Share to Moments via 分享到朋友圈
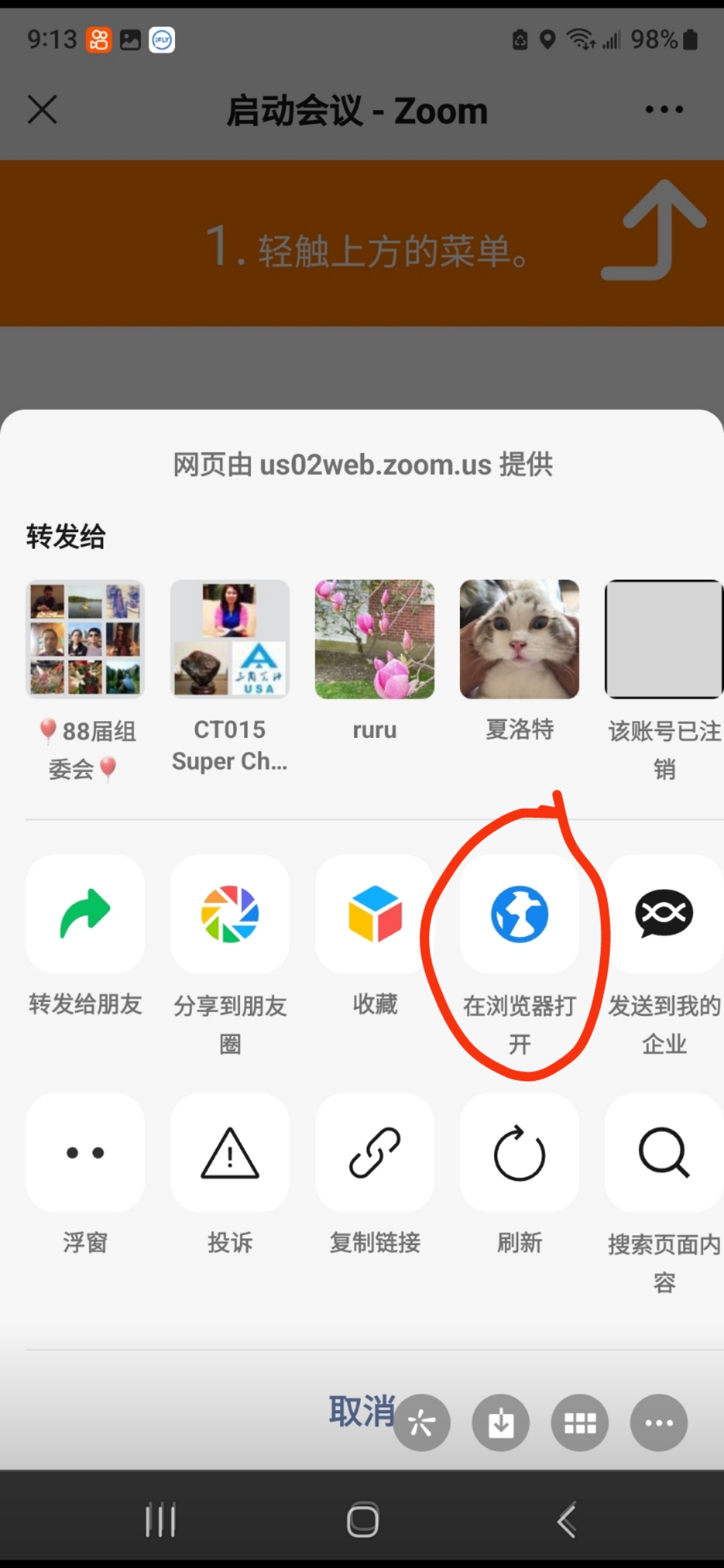724x1568 pixels. [x=230, y=914]
